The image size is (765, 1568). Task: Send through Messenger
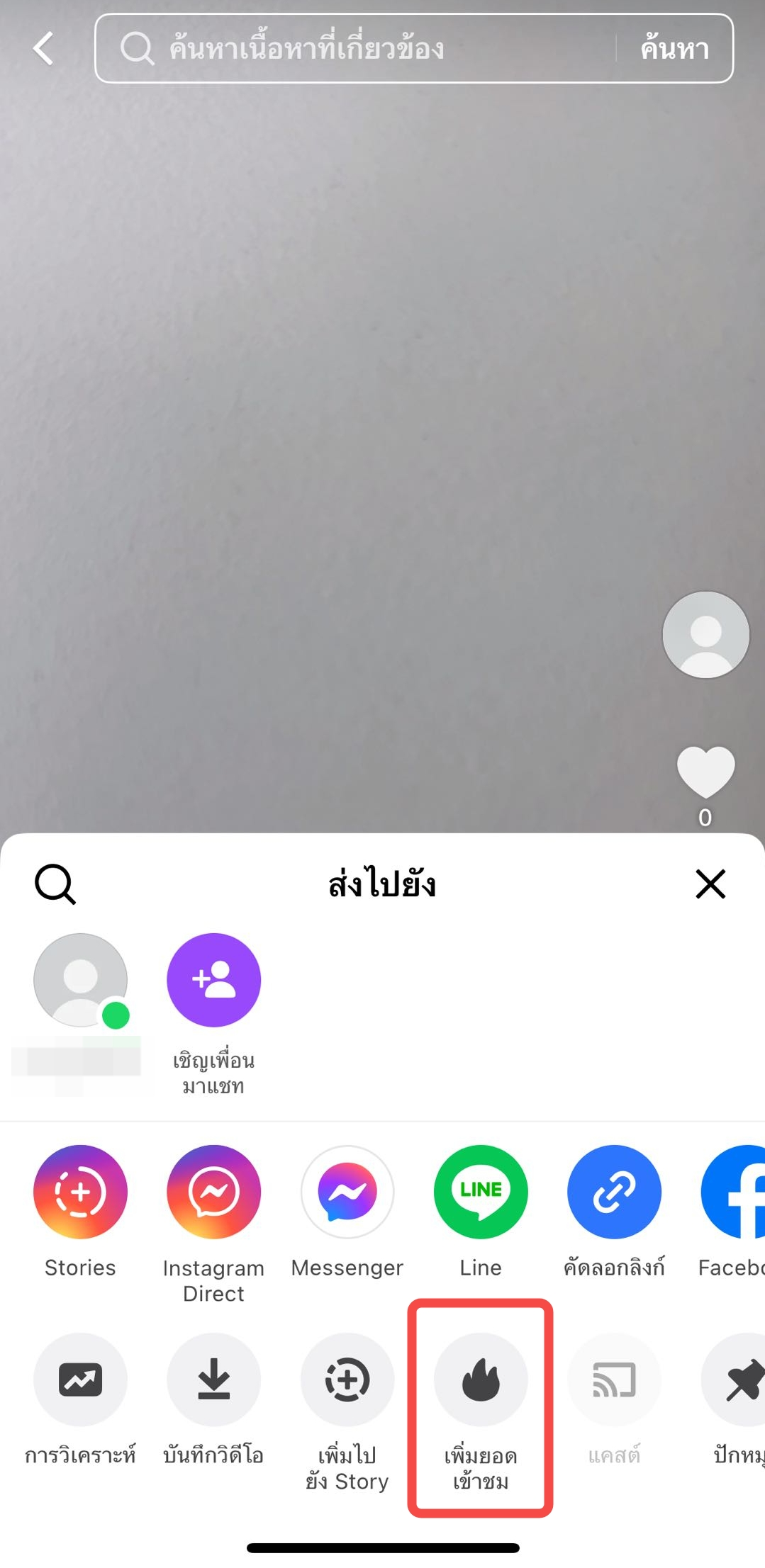pyautogui.click(x=347, y=1192)
